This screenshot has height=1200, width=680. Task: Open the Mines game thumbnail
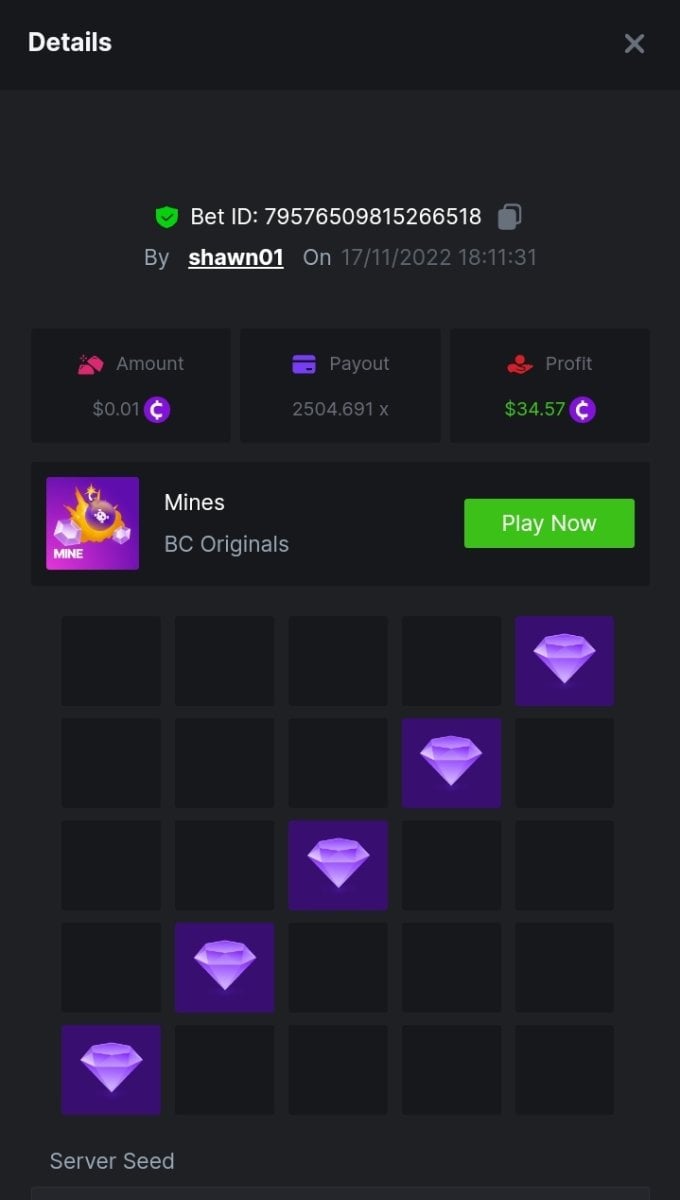point(93,523)
